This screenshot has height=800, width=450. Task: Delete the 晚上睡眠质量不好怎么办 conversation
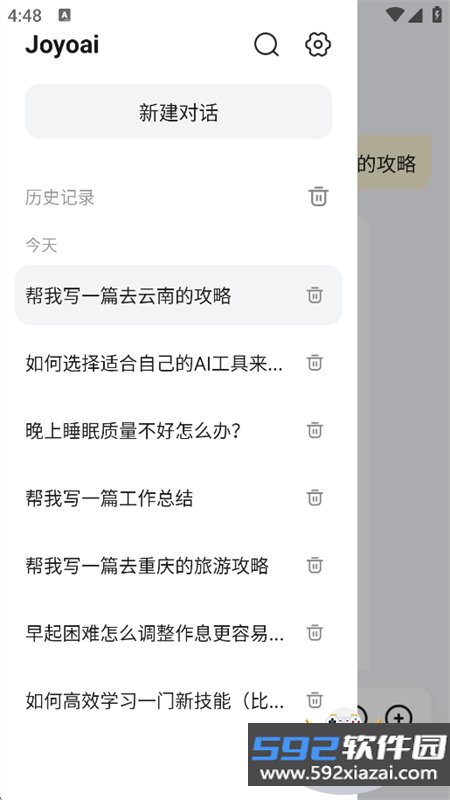[x=315, y=430]
